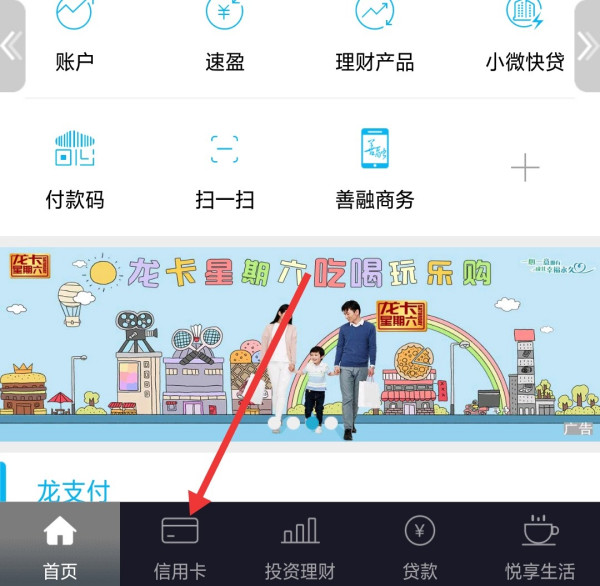Go to the 首页 home tab
Image resolution: width=600 pixels, height=586 pixels.
60,545
